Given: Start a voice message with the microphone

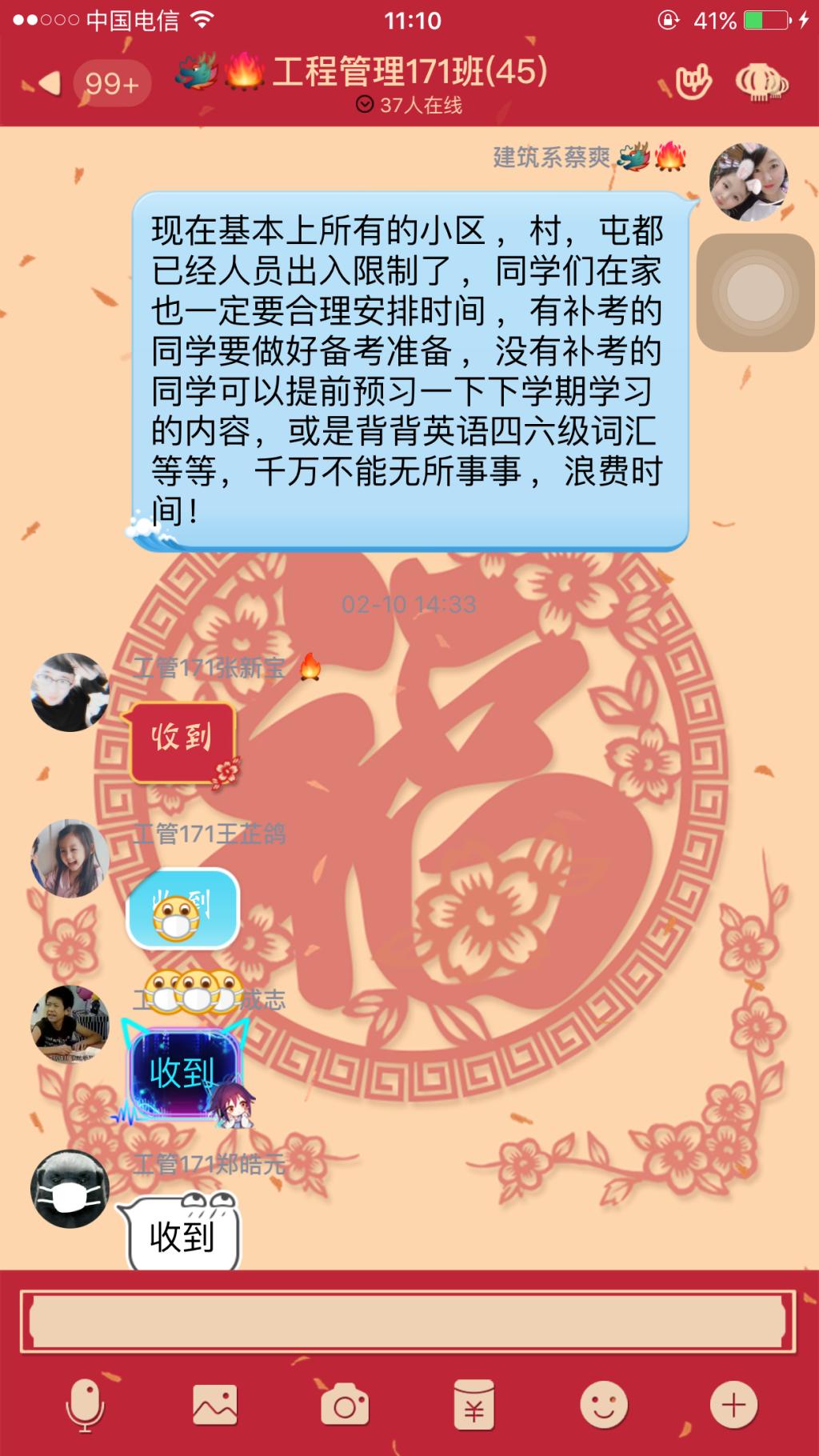Looking at the screenshot, I should click(x=84, y=1405).
